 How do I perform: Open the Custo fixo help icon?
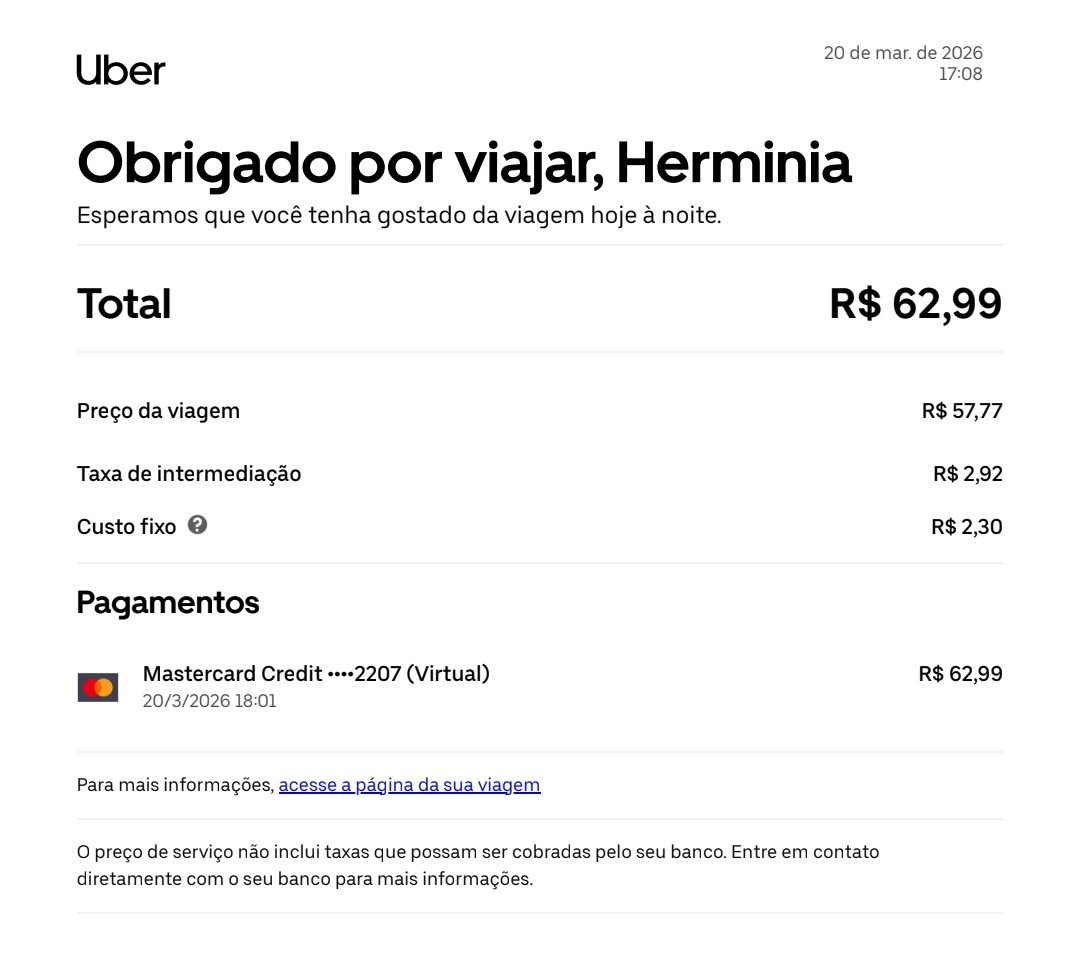click(197, 525)
